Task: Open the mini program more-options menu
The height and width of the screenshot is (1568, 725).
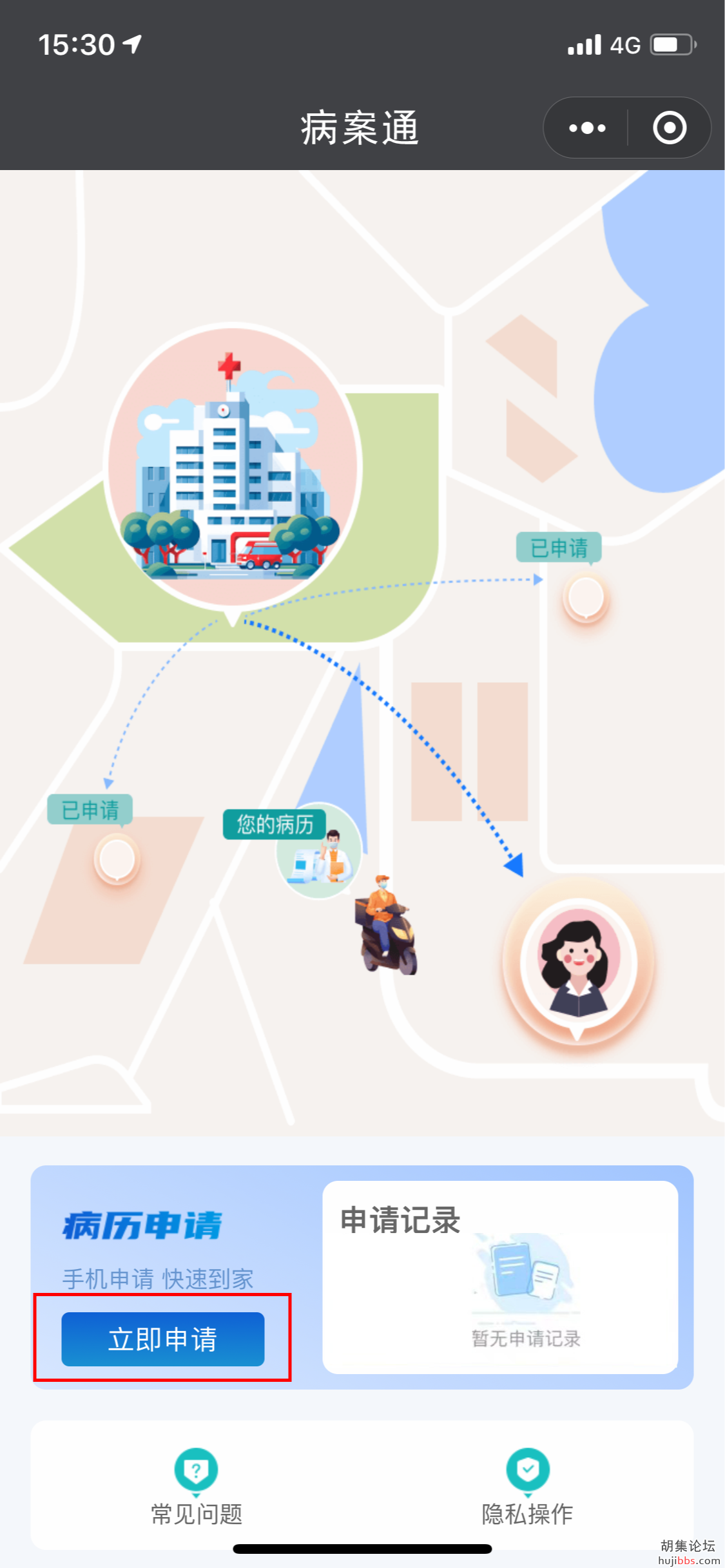Action: pyautogui.click(x=587, y=128)
